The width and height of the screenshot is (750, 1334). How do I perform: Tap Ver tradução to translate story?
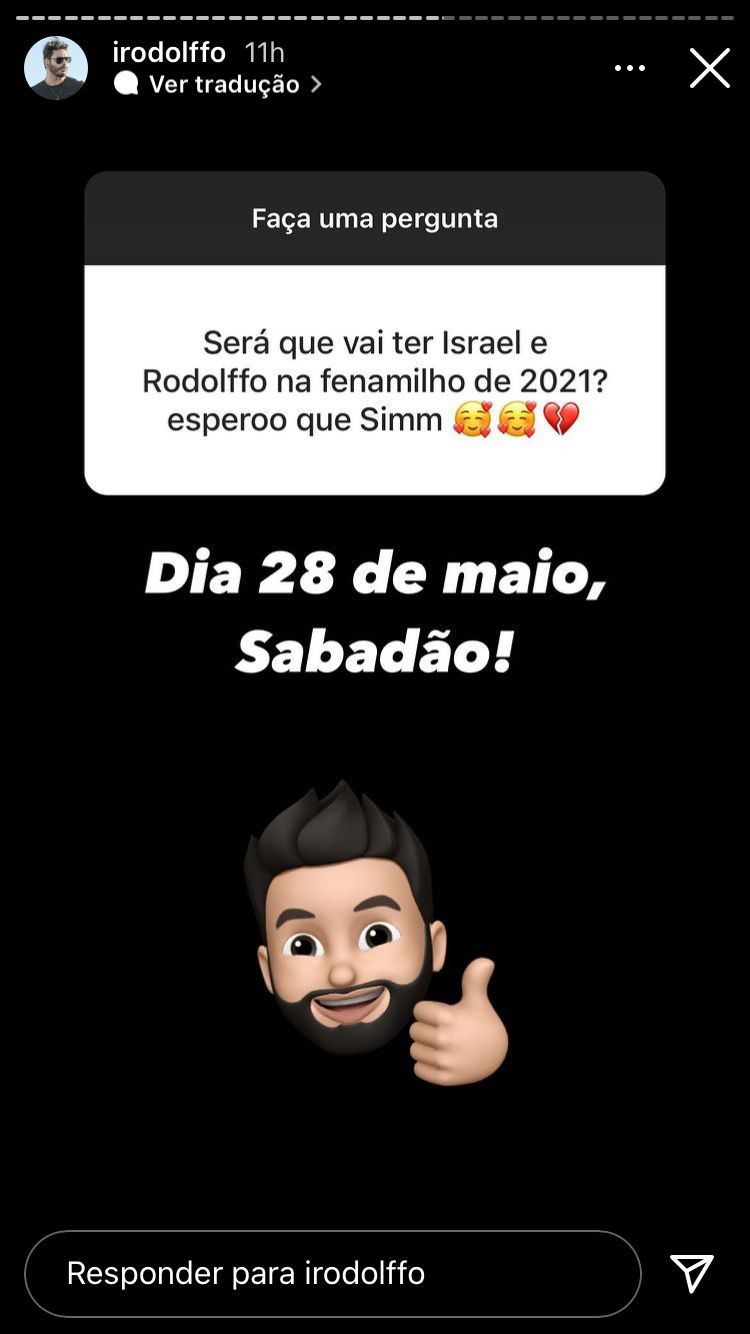pyautogui.click(x=223, y=84)
